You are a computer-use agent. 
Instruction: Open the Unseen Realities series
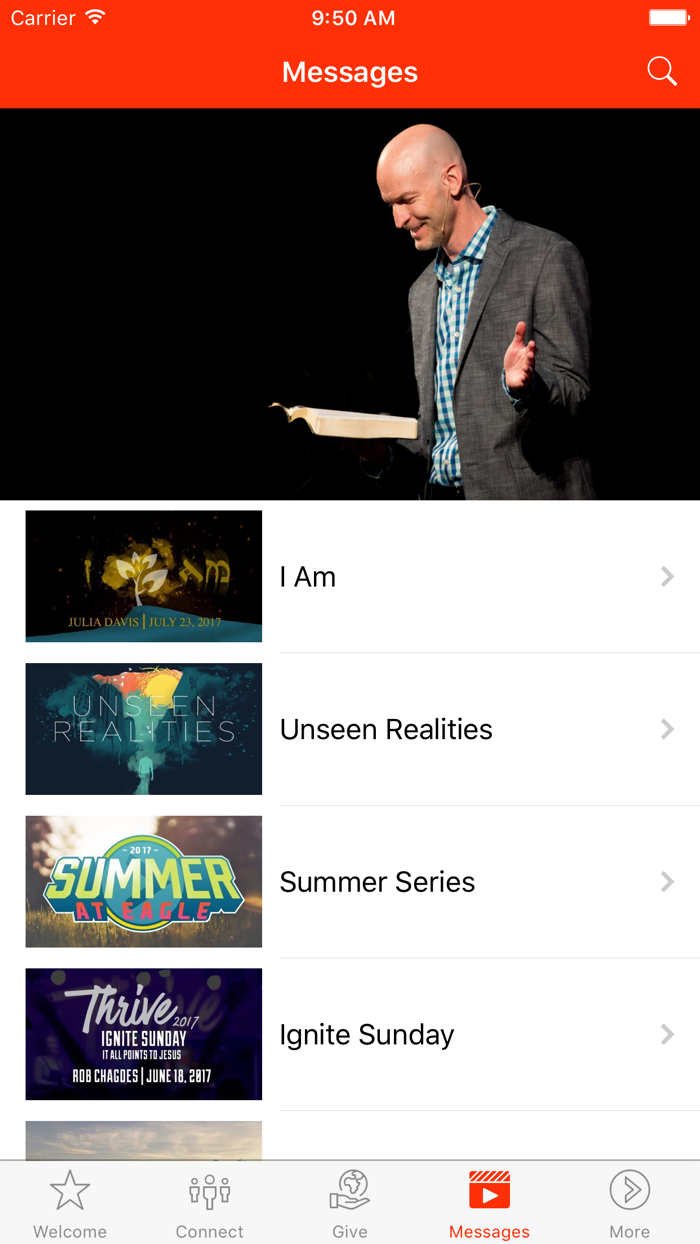tap(350, 729)
